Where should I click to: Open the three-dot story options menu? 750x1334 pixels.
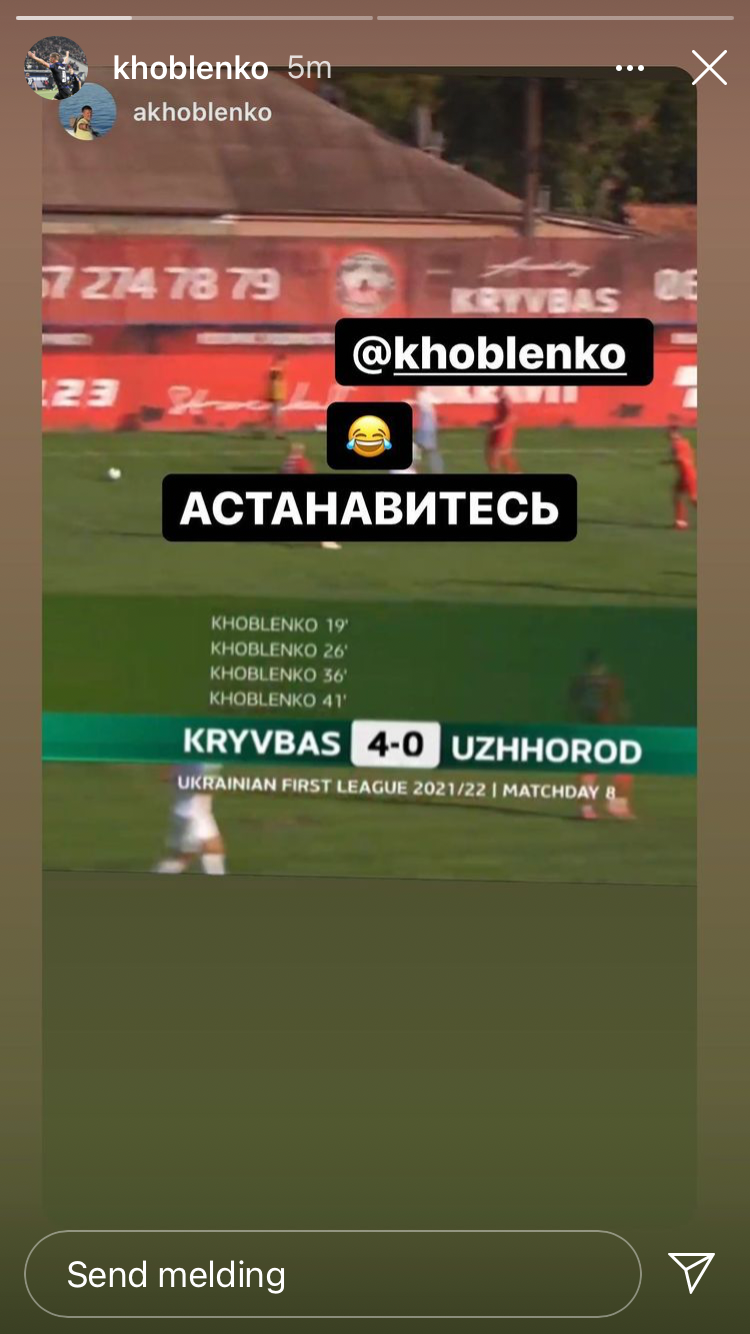[630, 68]
